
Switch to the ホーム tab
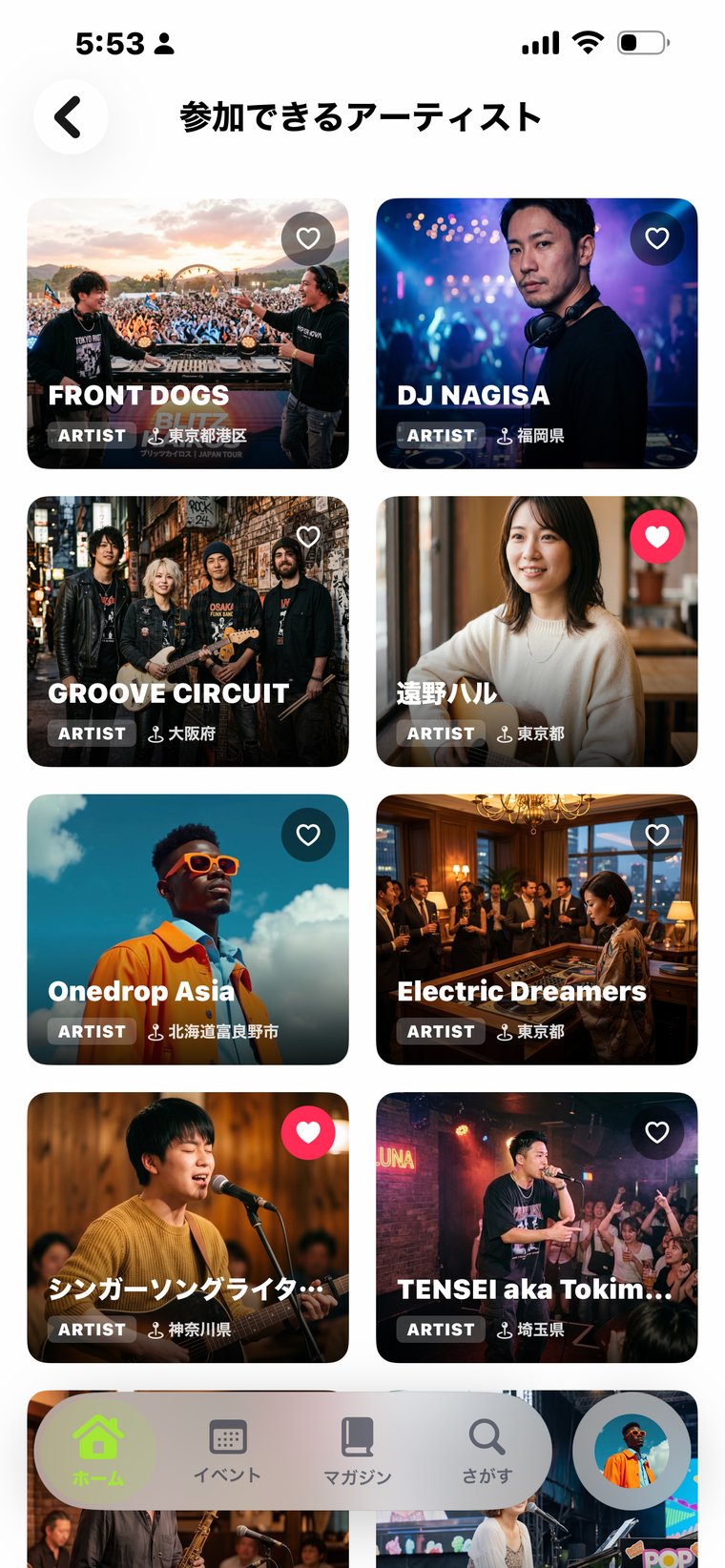(97, 1451)
